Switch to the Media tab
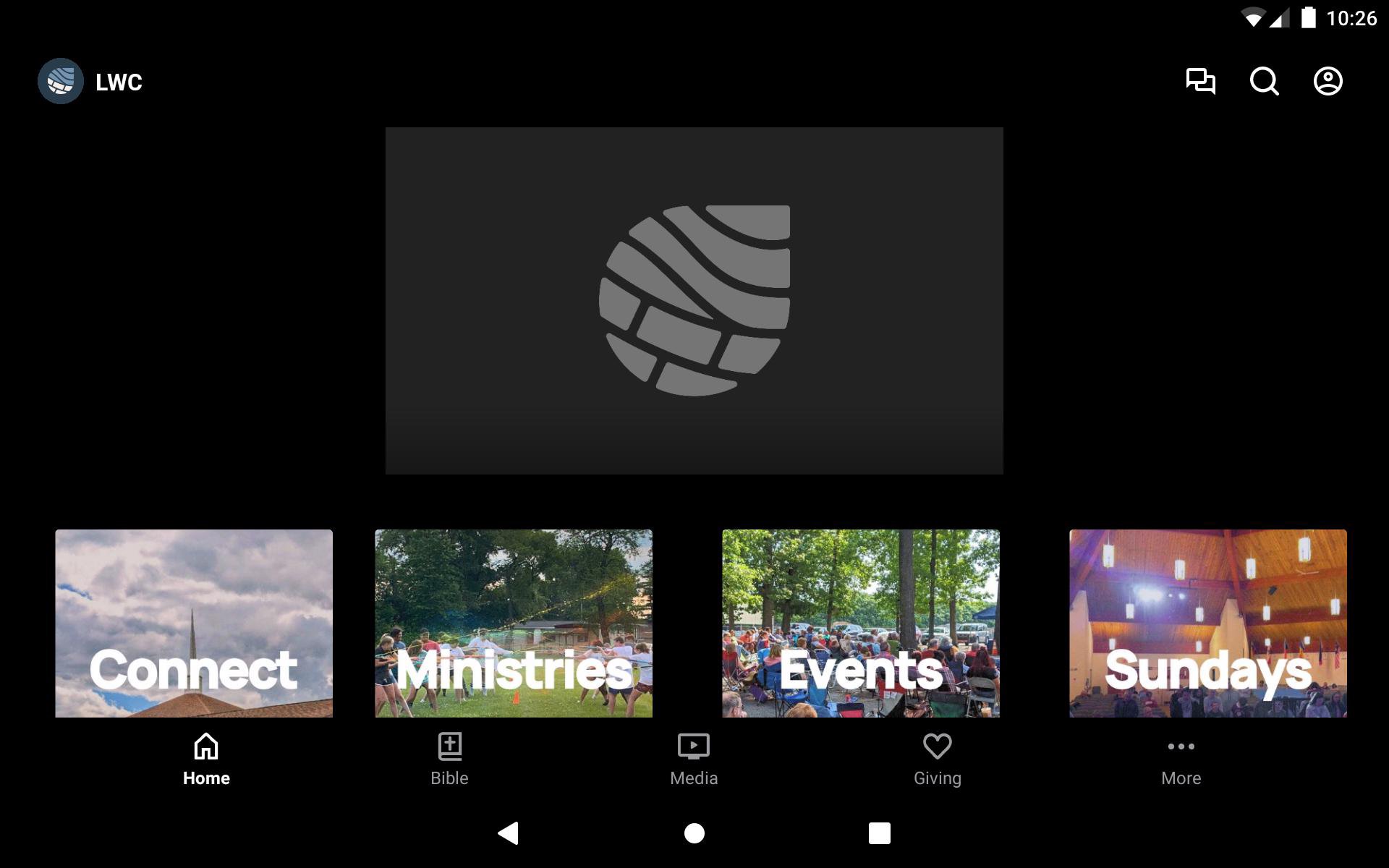 point(694,759)
